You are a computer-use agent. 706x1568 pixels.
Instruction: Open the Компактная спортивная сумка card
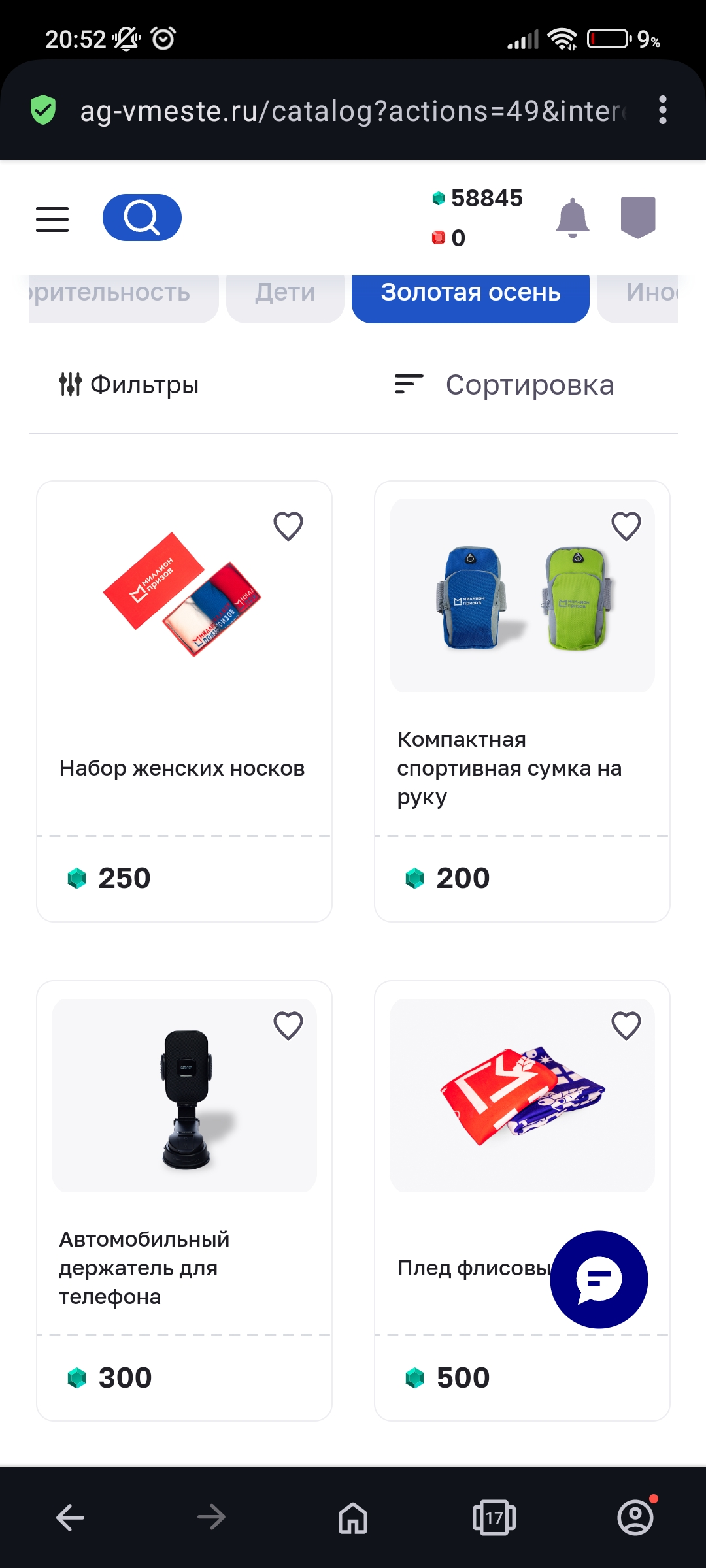522,702
